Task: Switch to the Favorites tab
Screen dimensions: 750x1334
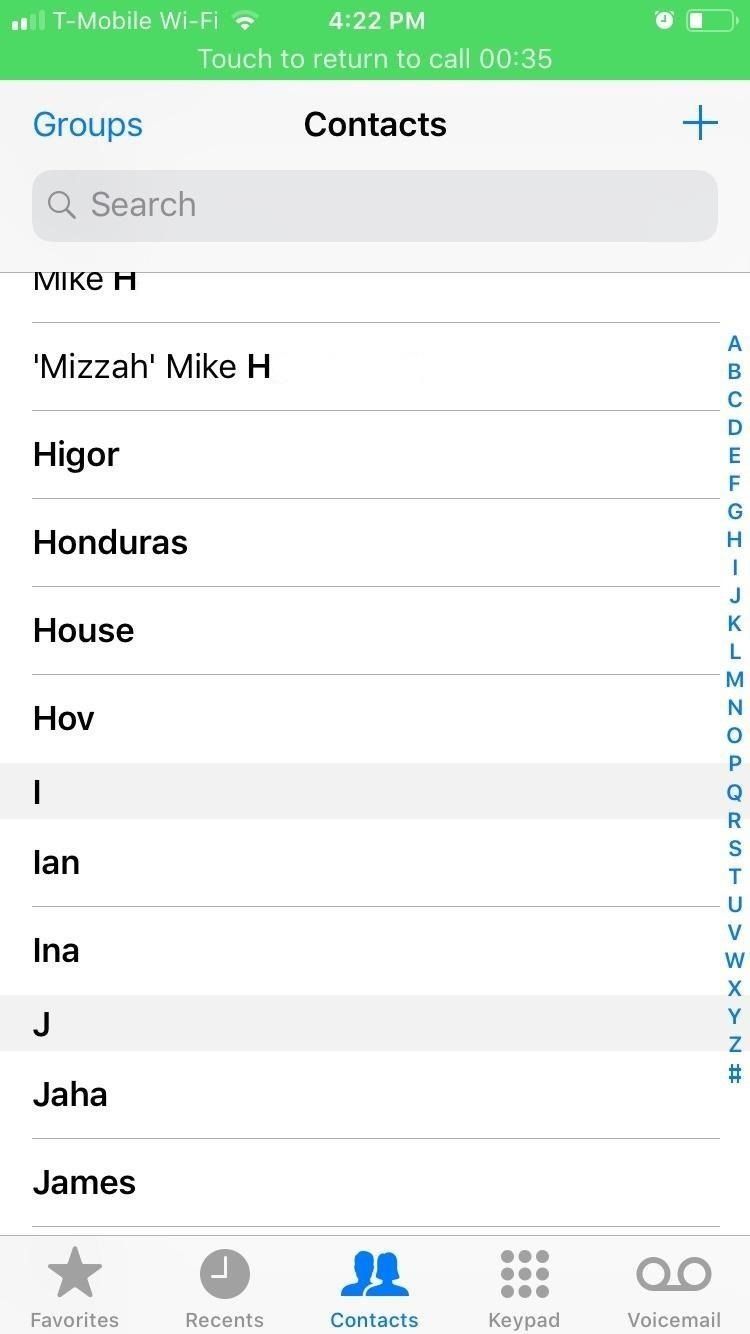Action: tap(75, 1286)
